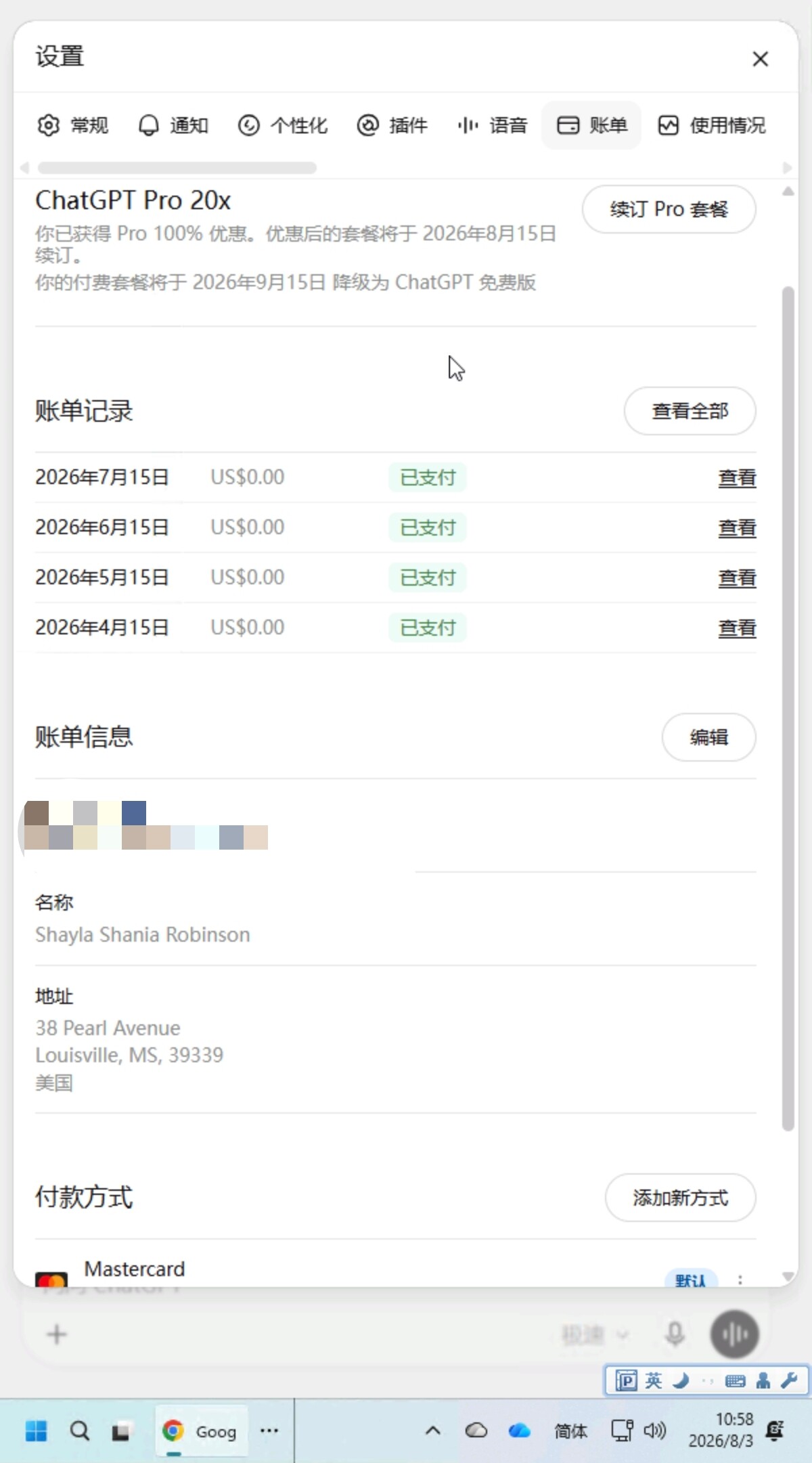Screen dimensions: 812x1463
Task: Tap 编辑 to edit billing info
Action: pyautogui.click(x=708, y=737)
